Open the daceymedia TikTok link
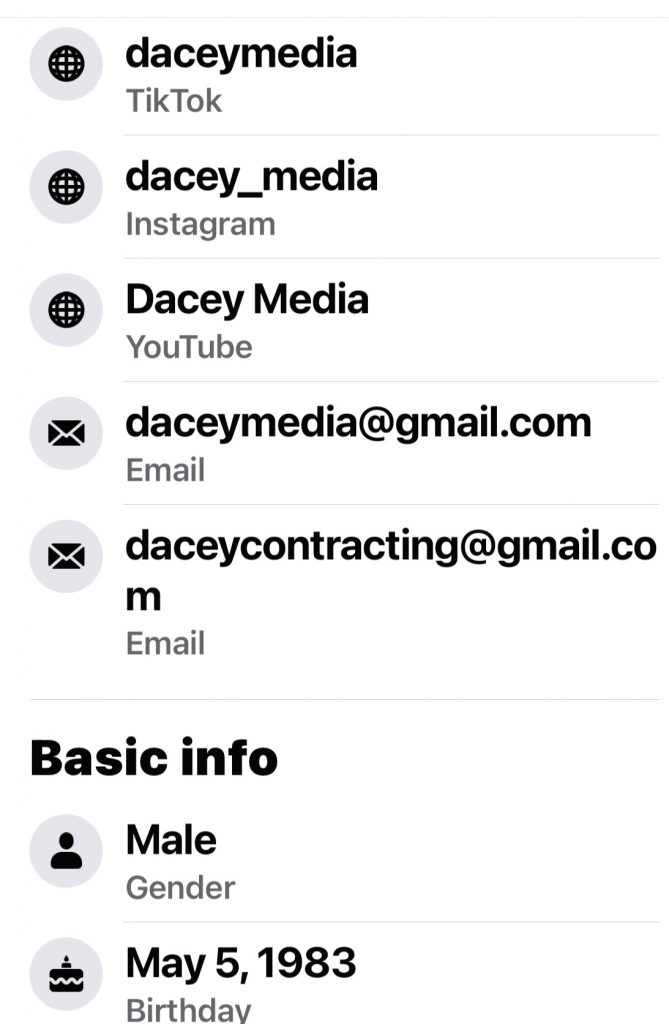The height and width of the screenshot is (1024, 669). [x=241, y=54]
